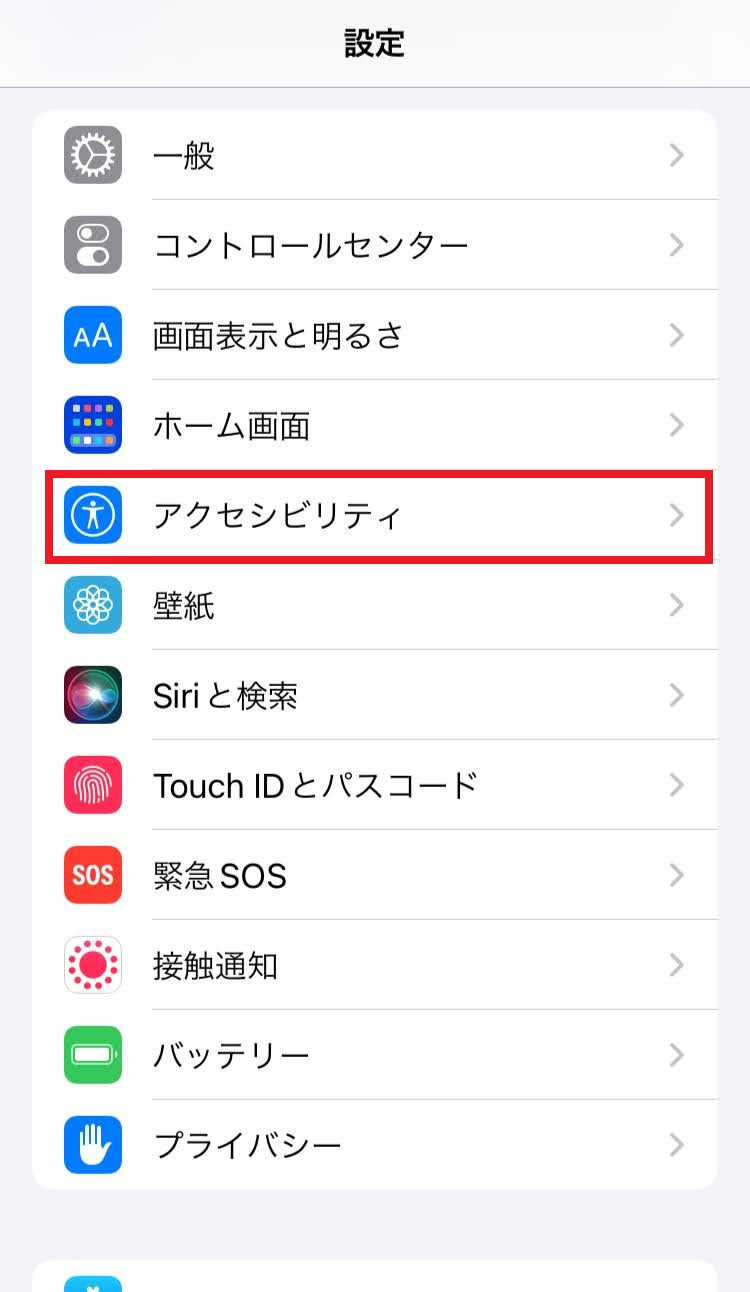This screenshot has height=1292, width=750.
Task: Open 緊急SOS settings
Action: click(374, 875)
